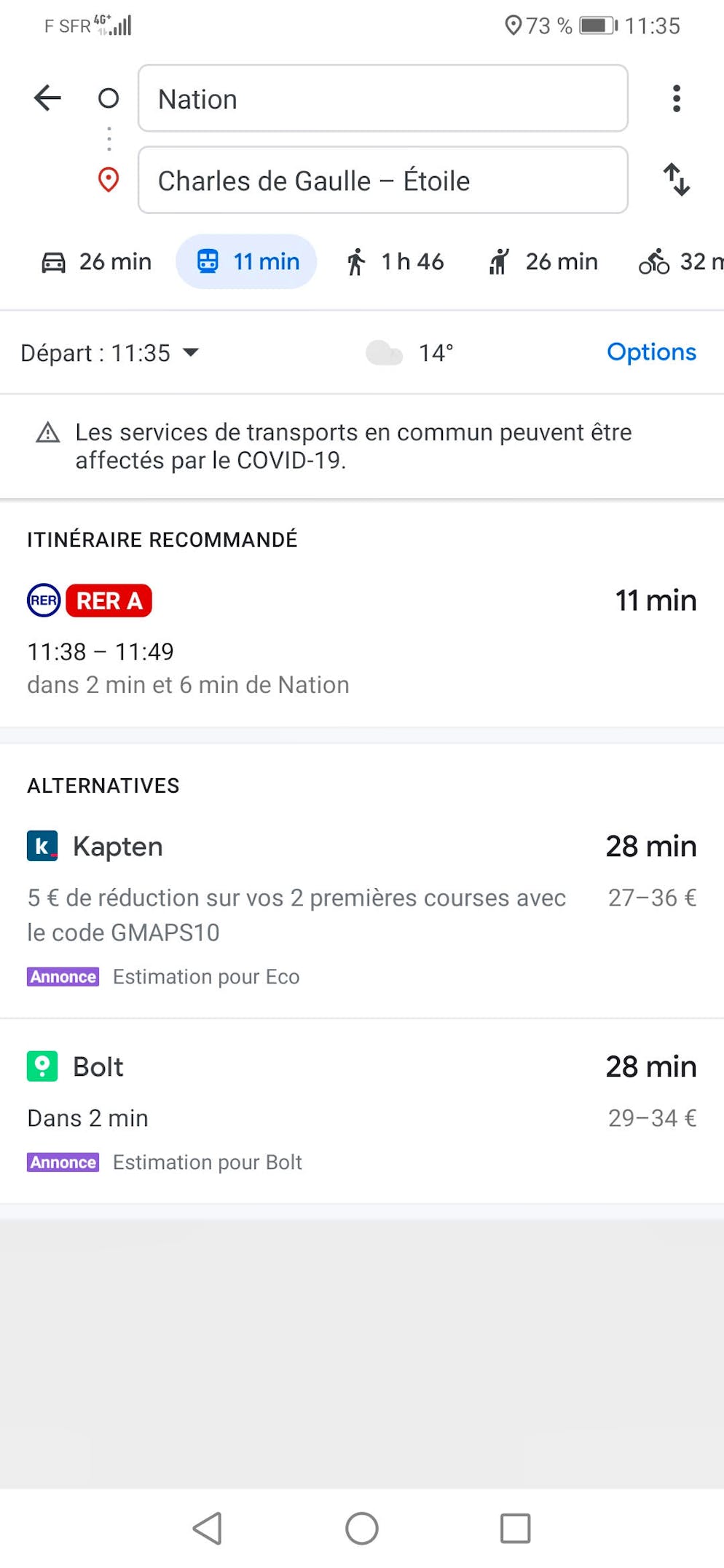Open the three-dot overflow menu

coord(677,98)
